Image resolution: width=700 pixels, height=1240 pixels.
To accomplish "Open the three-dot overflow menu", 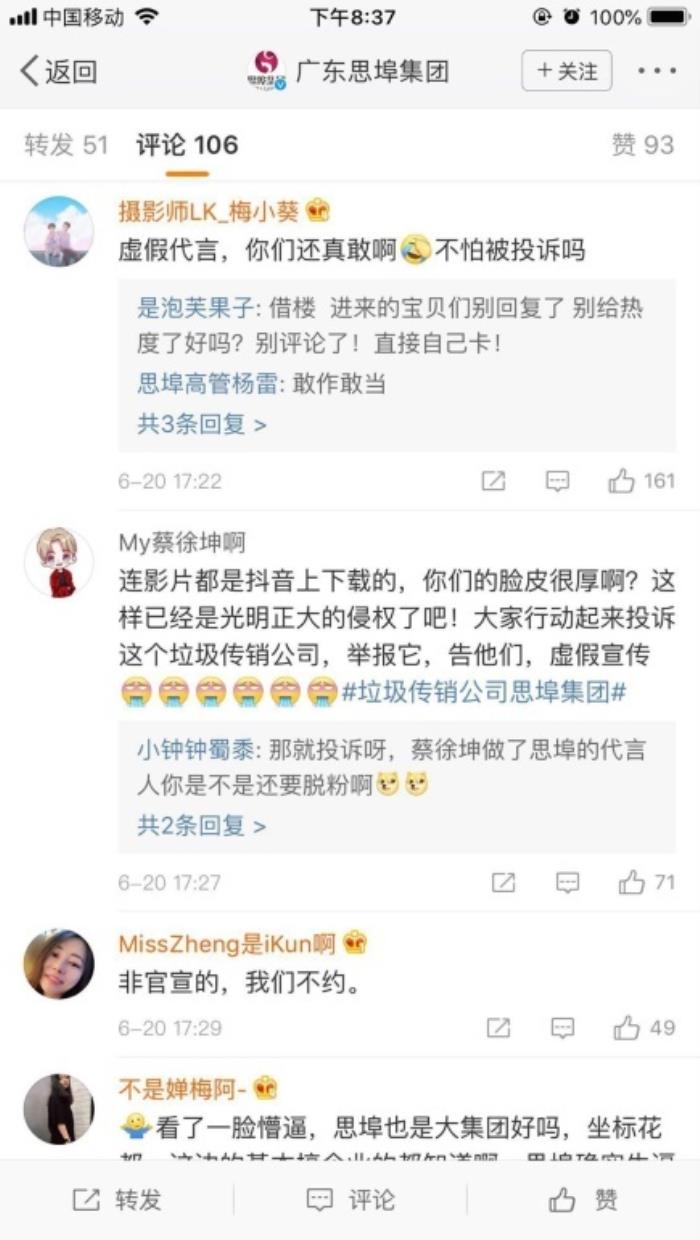I will [657, 71].
